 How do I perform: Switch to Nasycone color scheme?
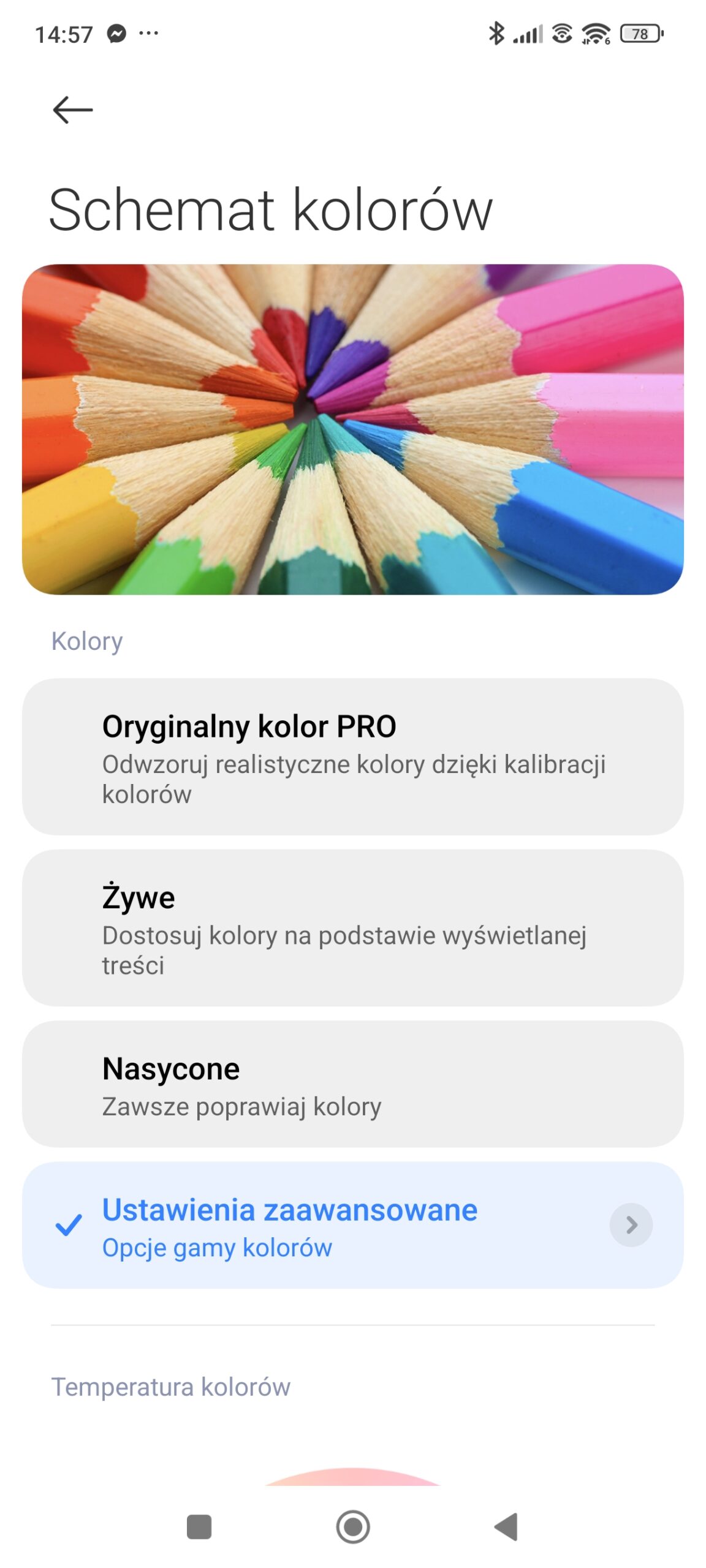(x=352, y=1083)
